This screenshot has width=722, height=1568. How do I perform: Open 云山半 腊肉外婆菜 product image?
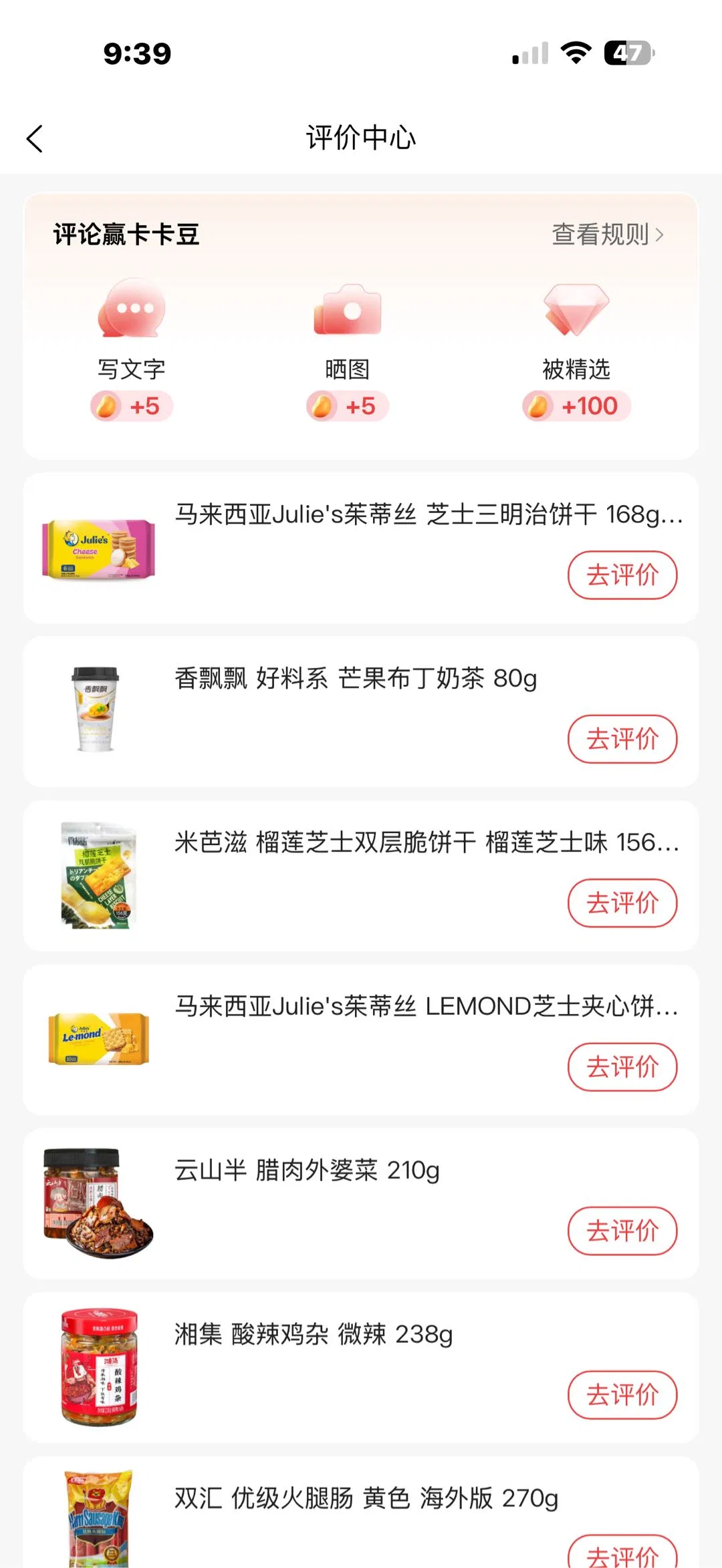point(98,1203)
